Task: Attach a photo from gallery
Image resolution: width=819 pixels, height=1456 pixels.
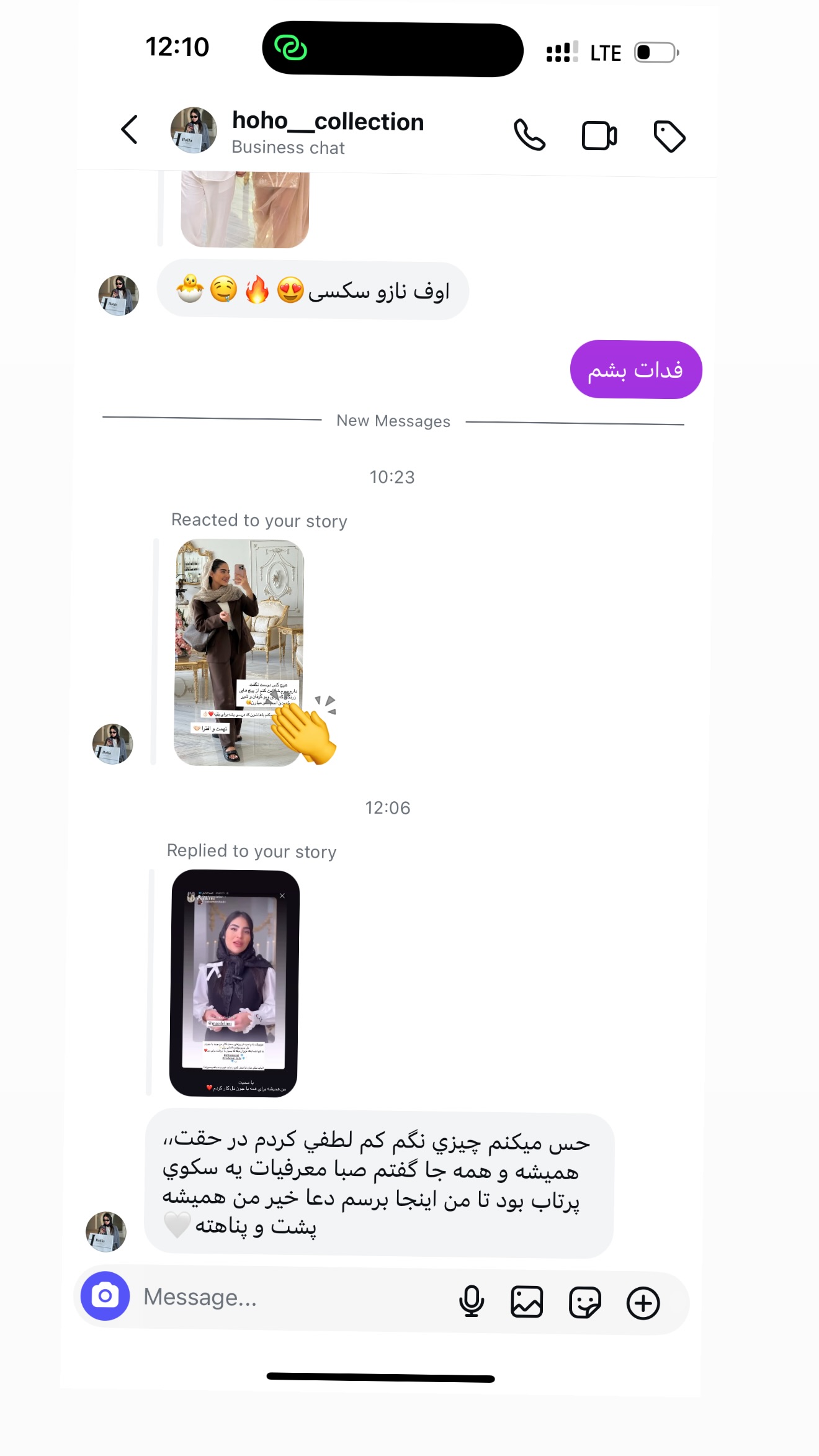Action: click(x=527, y=1301)
